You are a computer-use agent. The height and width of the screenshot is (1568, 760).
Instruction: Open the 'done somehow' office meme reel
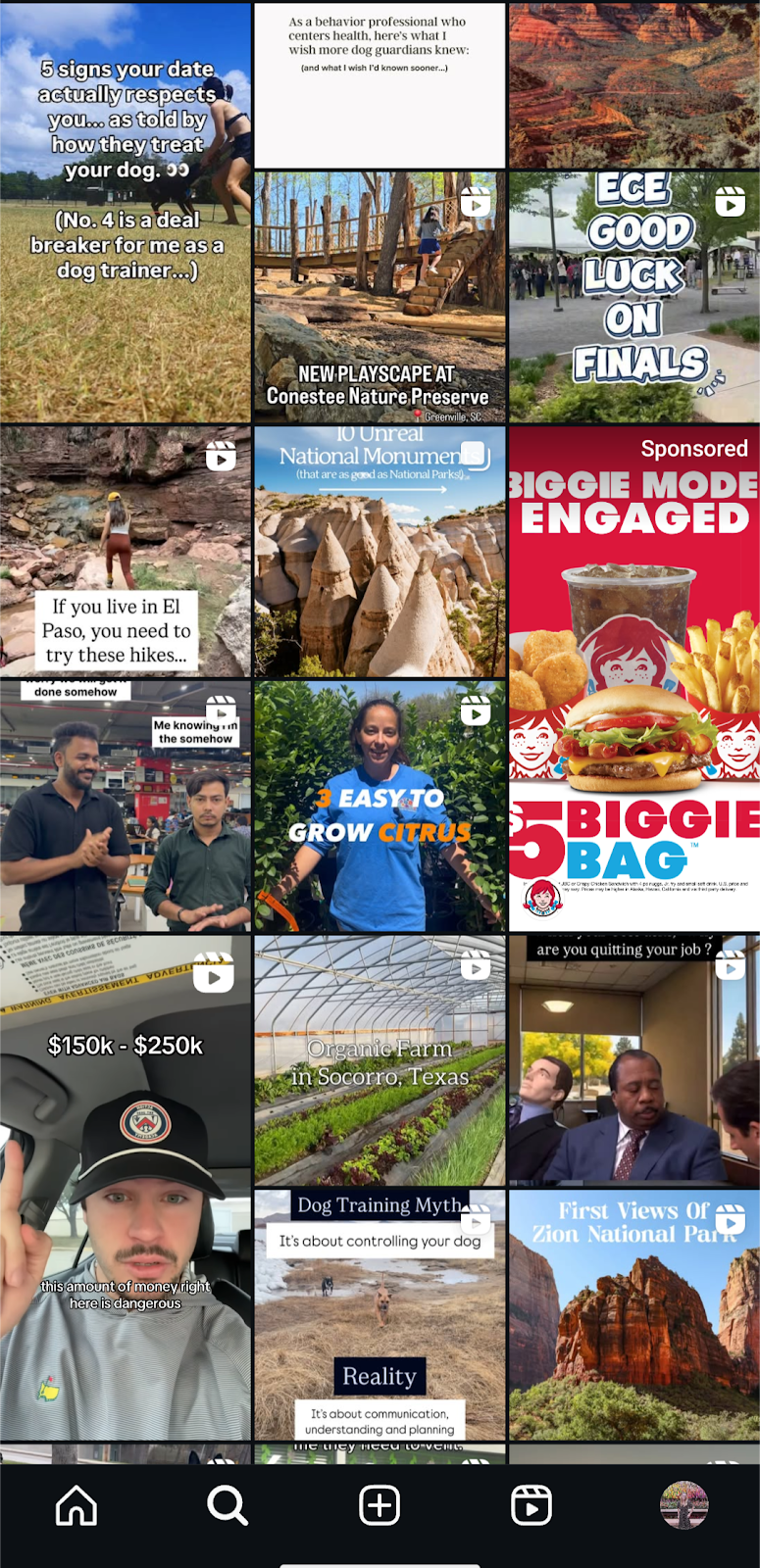[x=125, y=806]
